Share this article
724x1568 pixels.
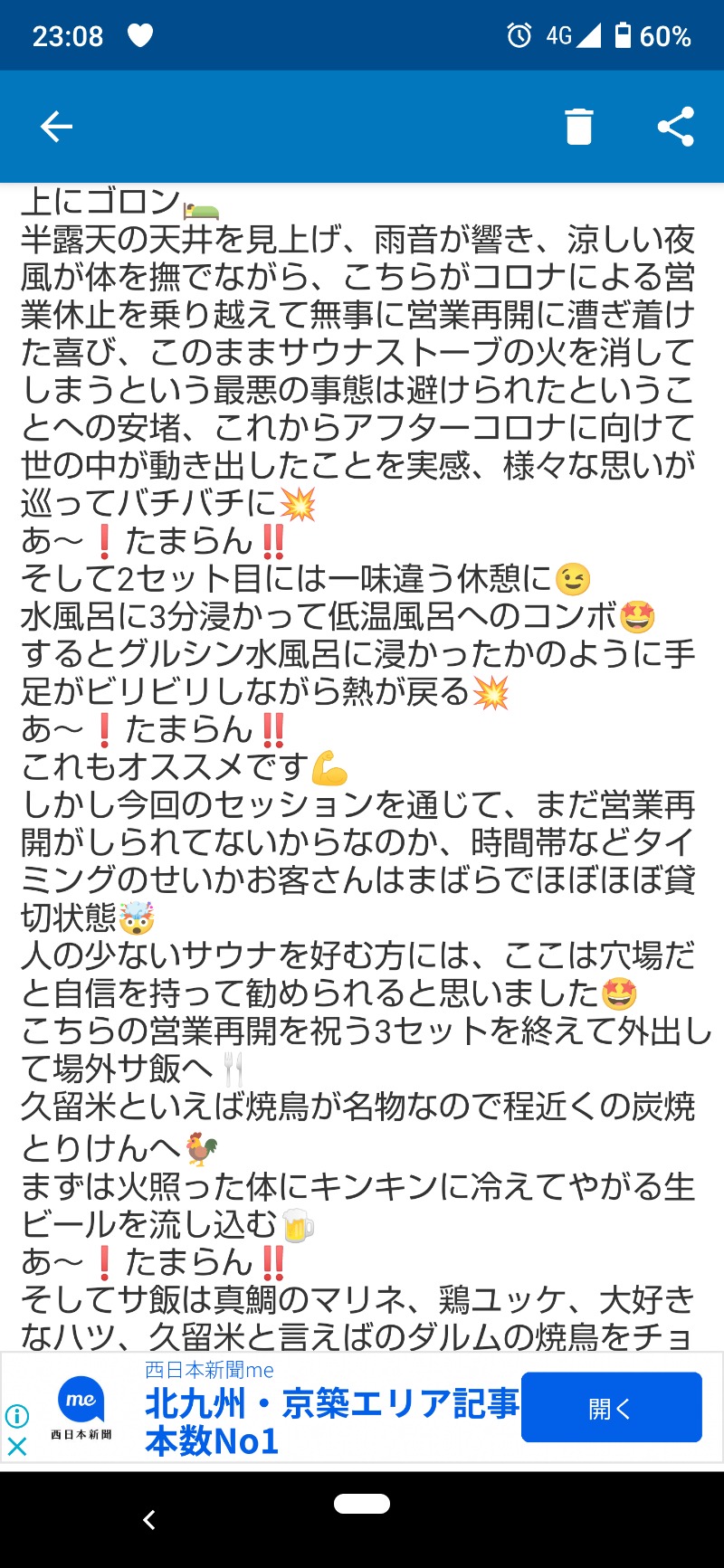pyautogui.click(x=675, y=127)
